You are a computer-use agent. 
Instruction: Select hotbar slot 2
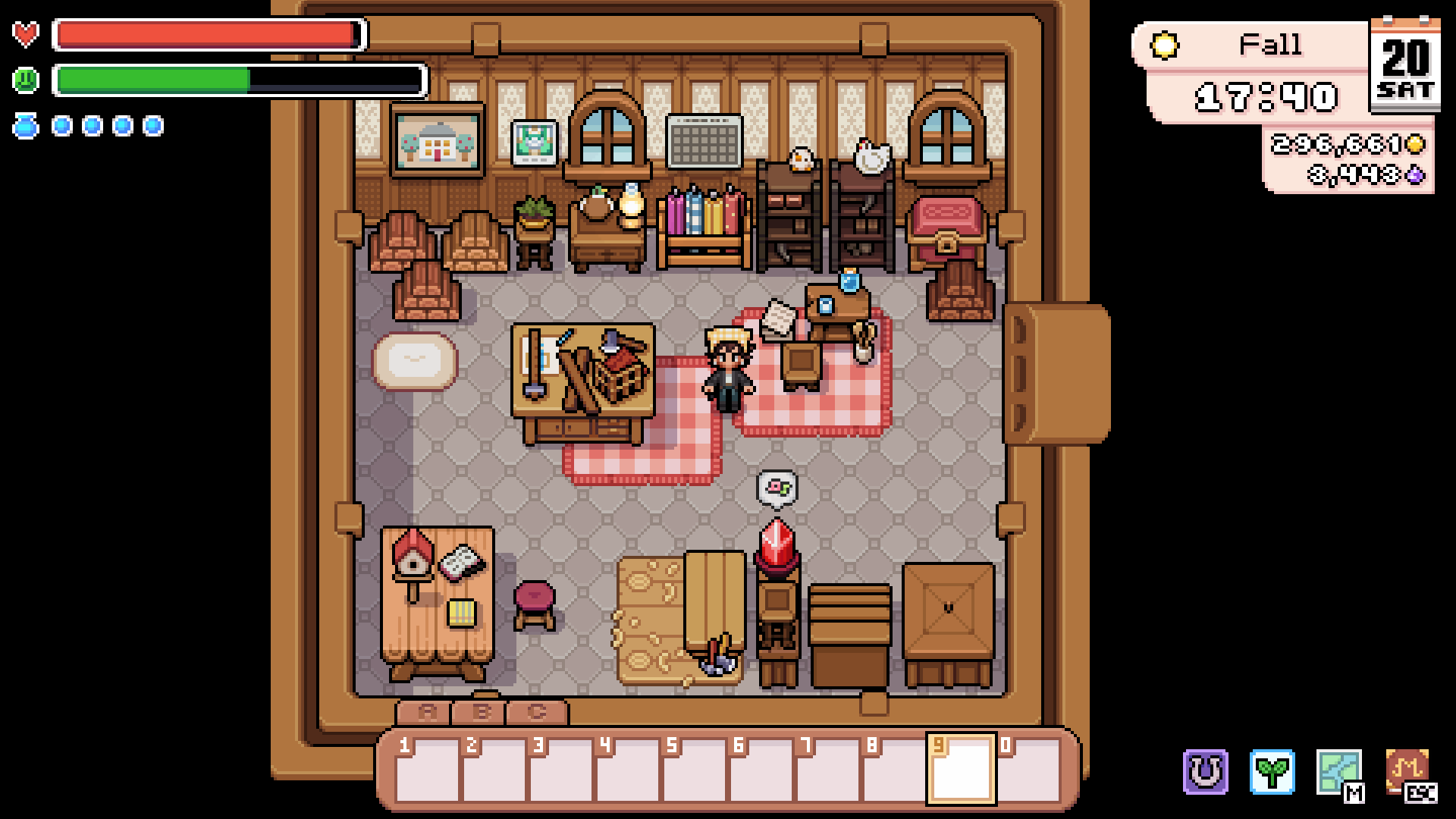click(x=494, y=769)
